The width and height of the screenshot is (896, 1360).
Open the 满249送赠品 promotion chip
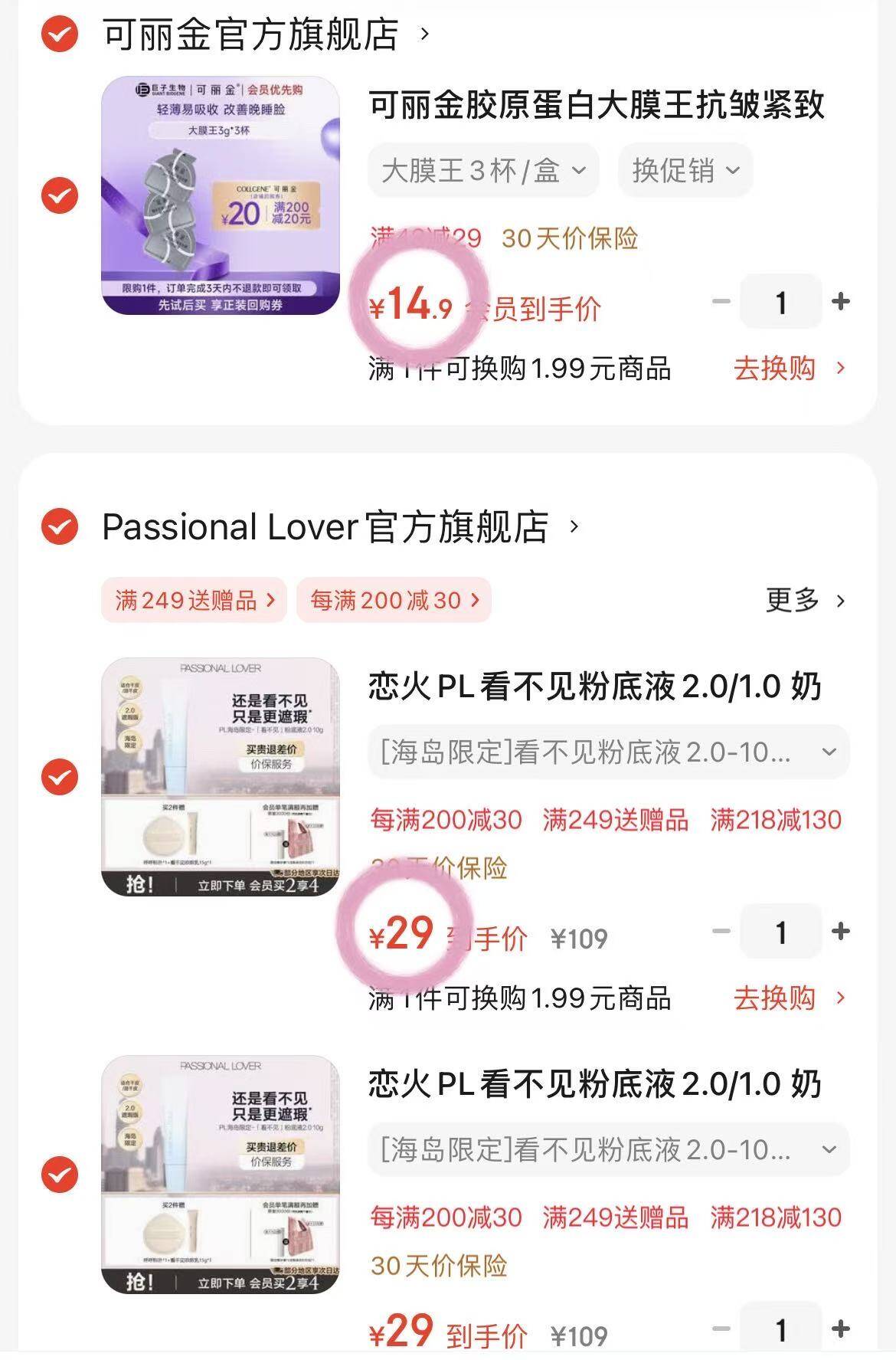tap(194, 600)
